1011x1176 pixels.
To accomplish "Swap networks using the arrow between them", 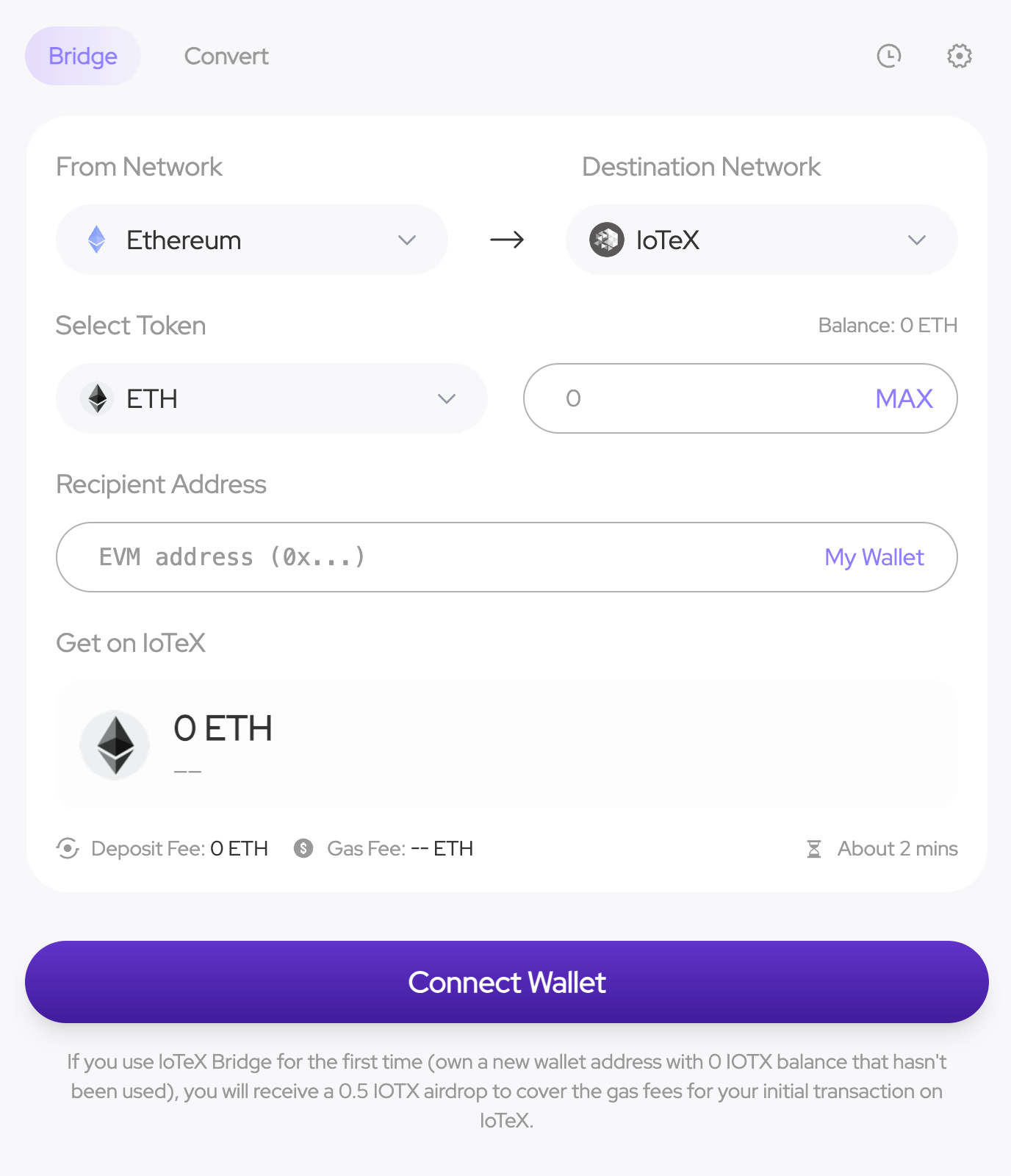I will 507,240.
